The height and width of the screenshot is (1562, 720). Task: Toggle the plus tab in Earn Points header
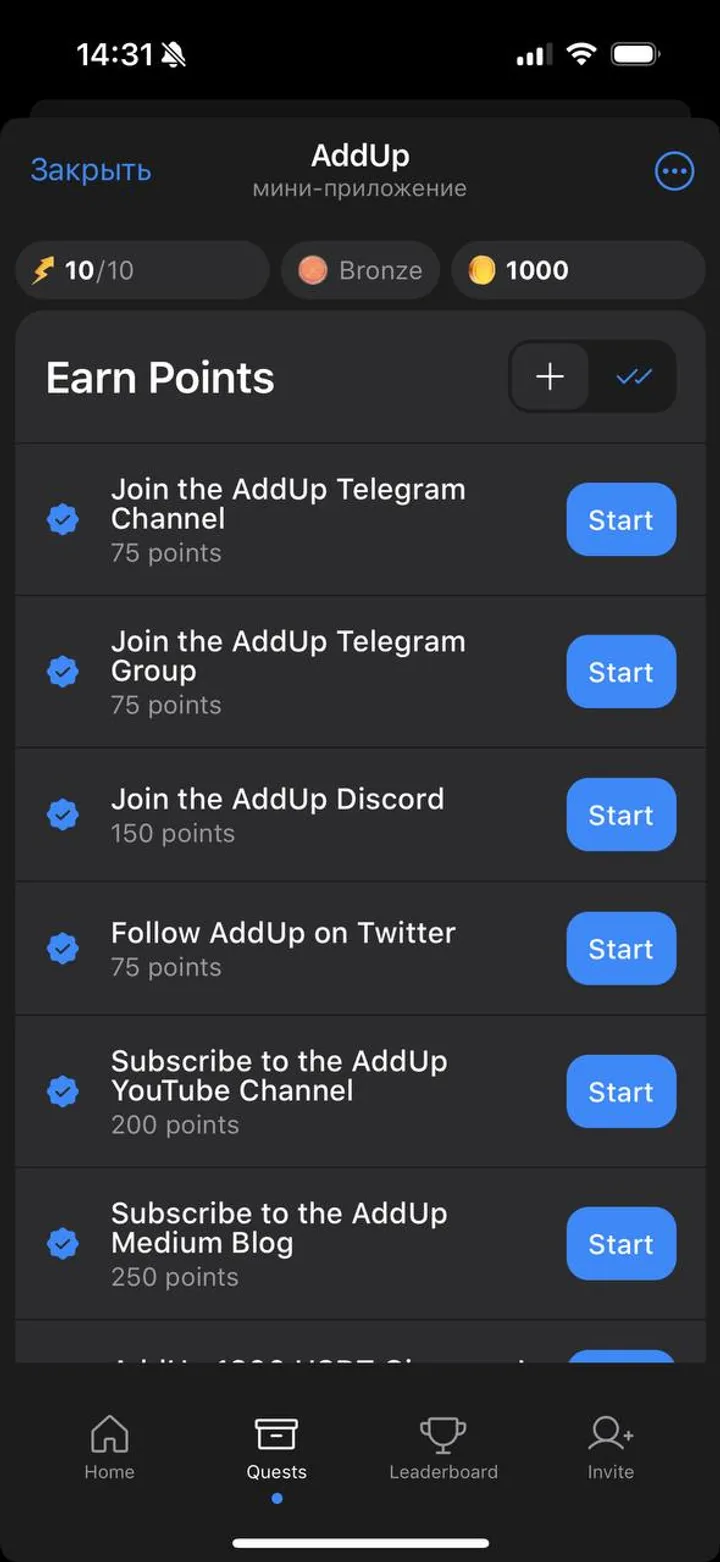549,377
